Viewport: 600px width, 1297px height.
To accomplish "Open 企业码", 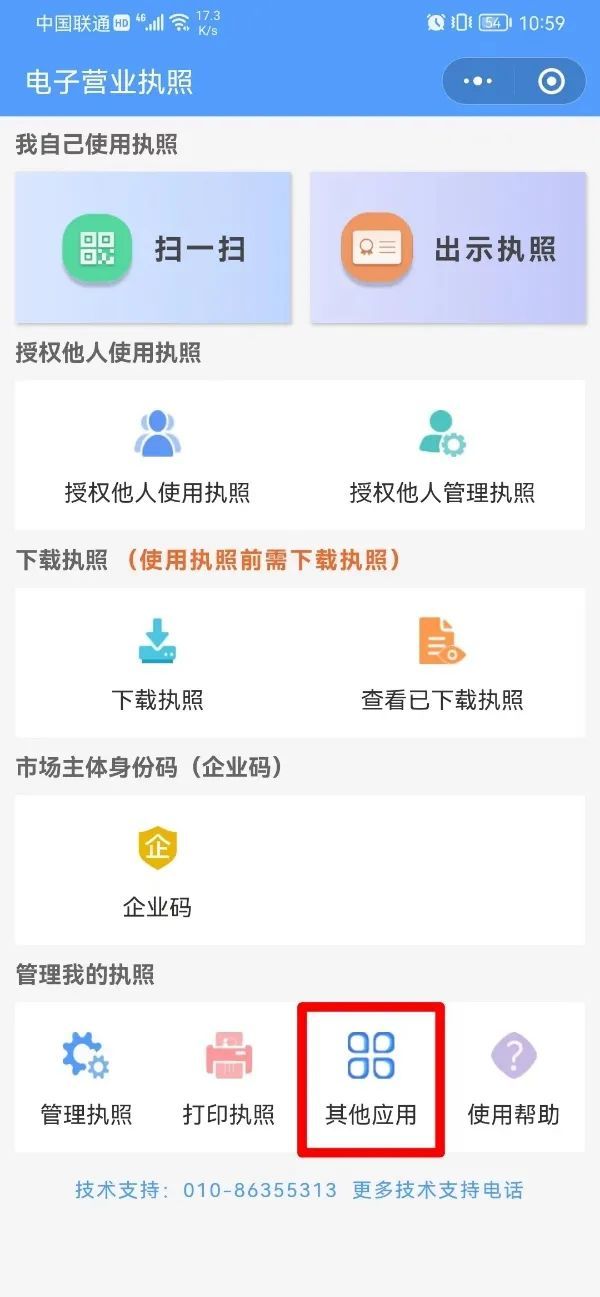I will [157, 872].
